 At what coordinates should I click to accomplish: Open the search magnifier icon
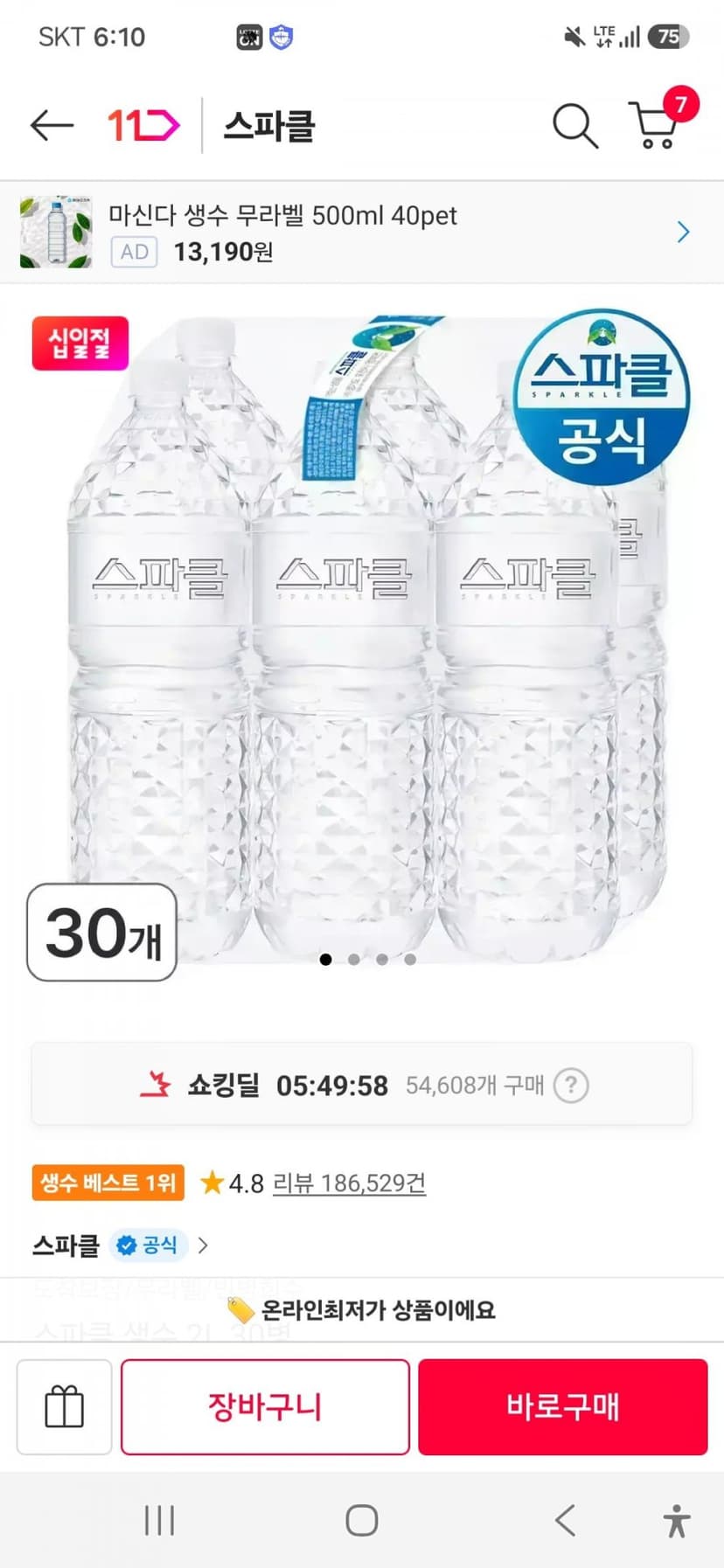coord(575,126)
